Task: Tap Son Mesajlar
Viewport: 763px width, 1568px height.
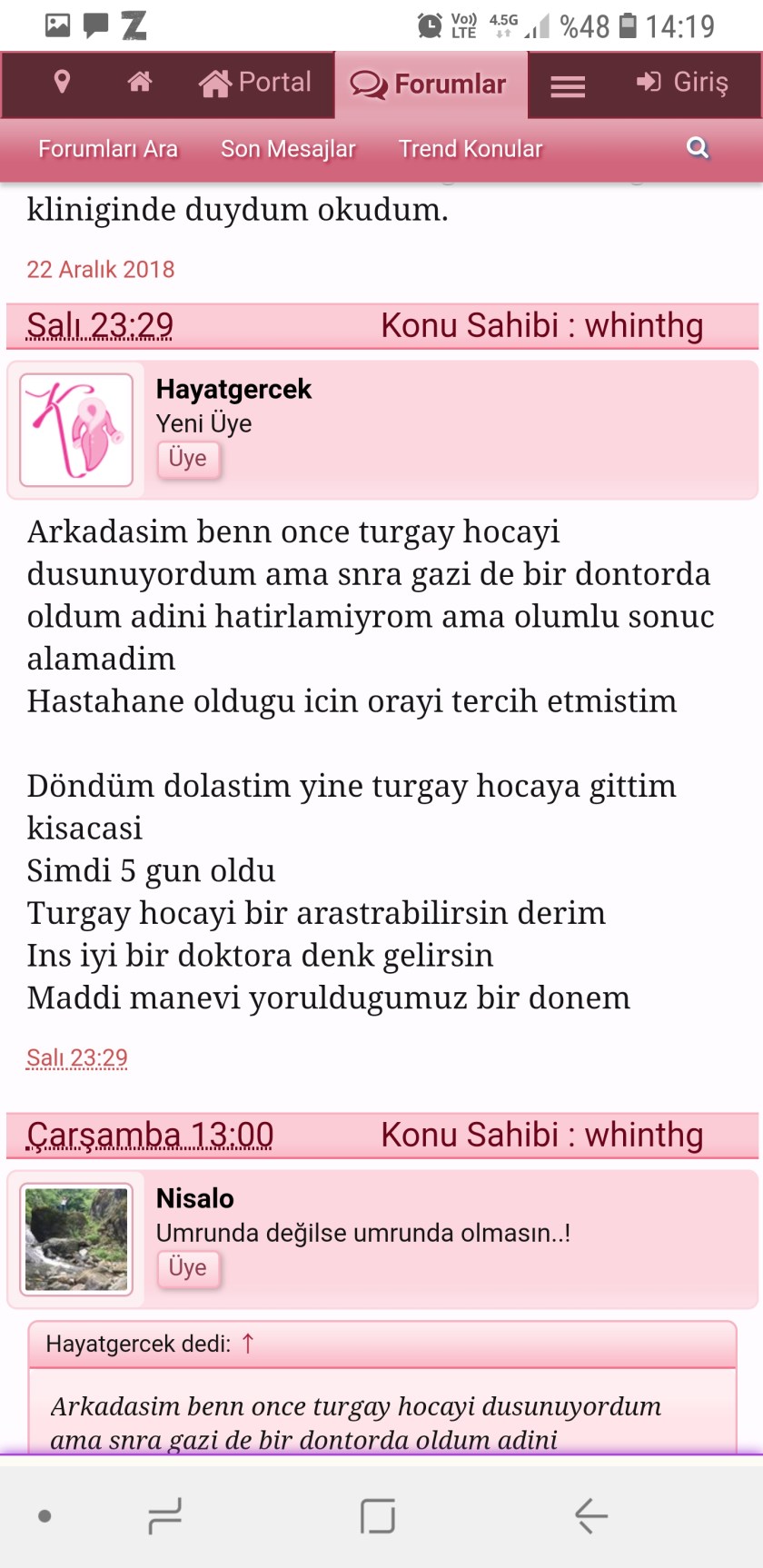Action: pos(288,148)
